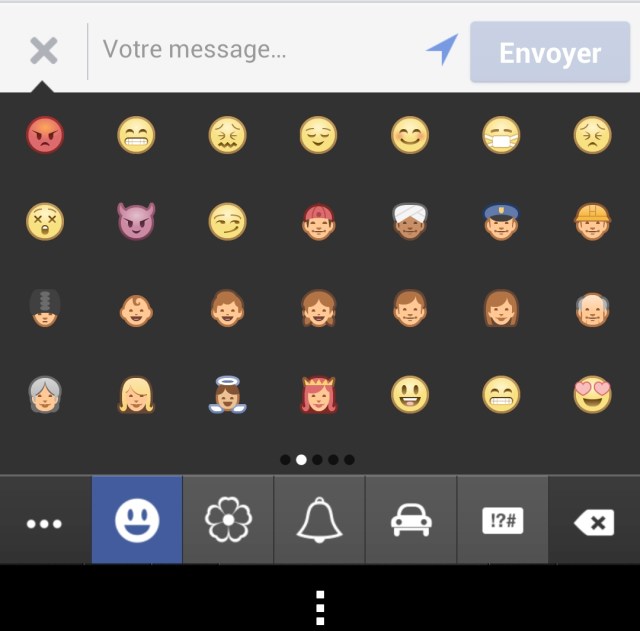This screenshot has height=631, width=640.
Task: Open the three-dots recent tab
Action: click(x=45, y=522)
